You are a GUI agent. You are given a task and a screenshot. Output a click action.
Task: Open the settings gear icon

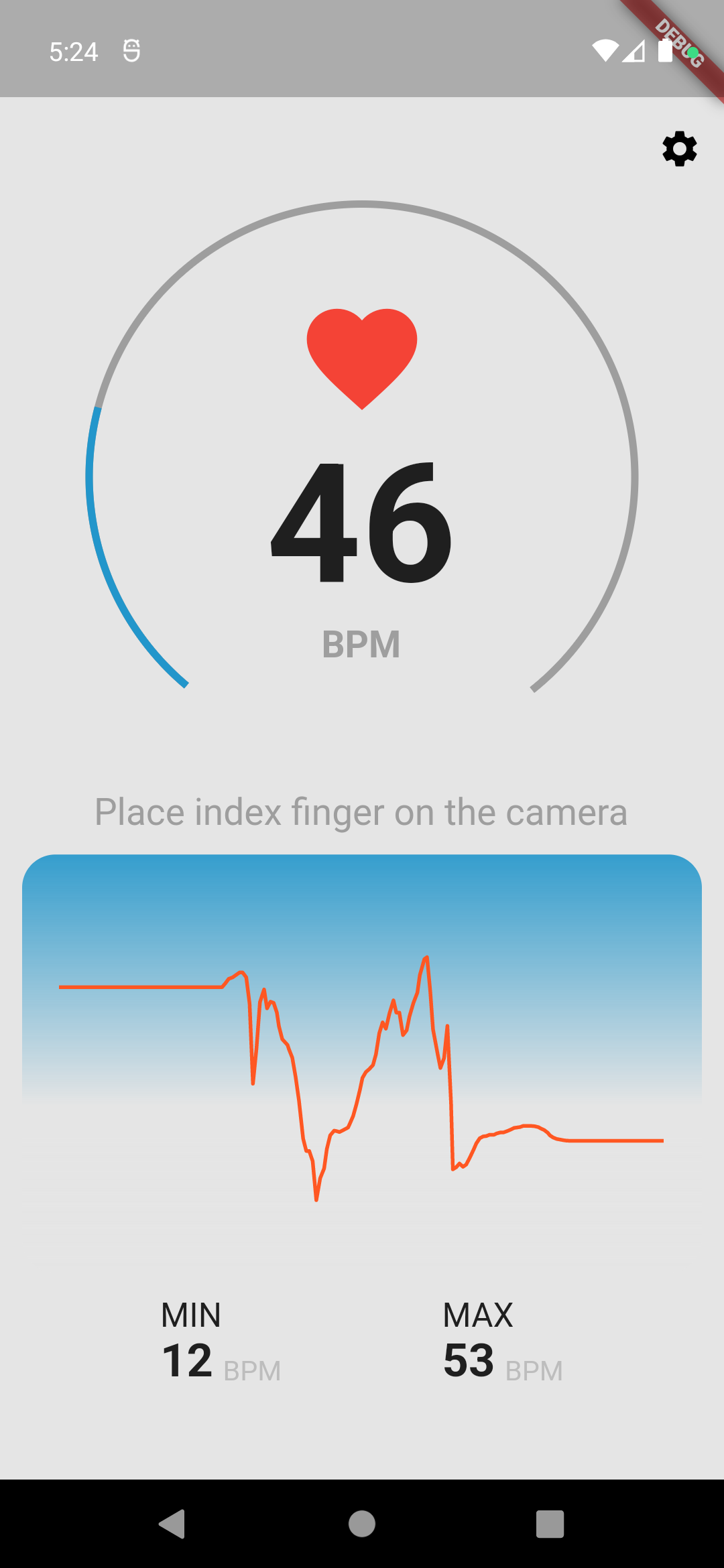pyautogui.click(x=680, y=149)
